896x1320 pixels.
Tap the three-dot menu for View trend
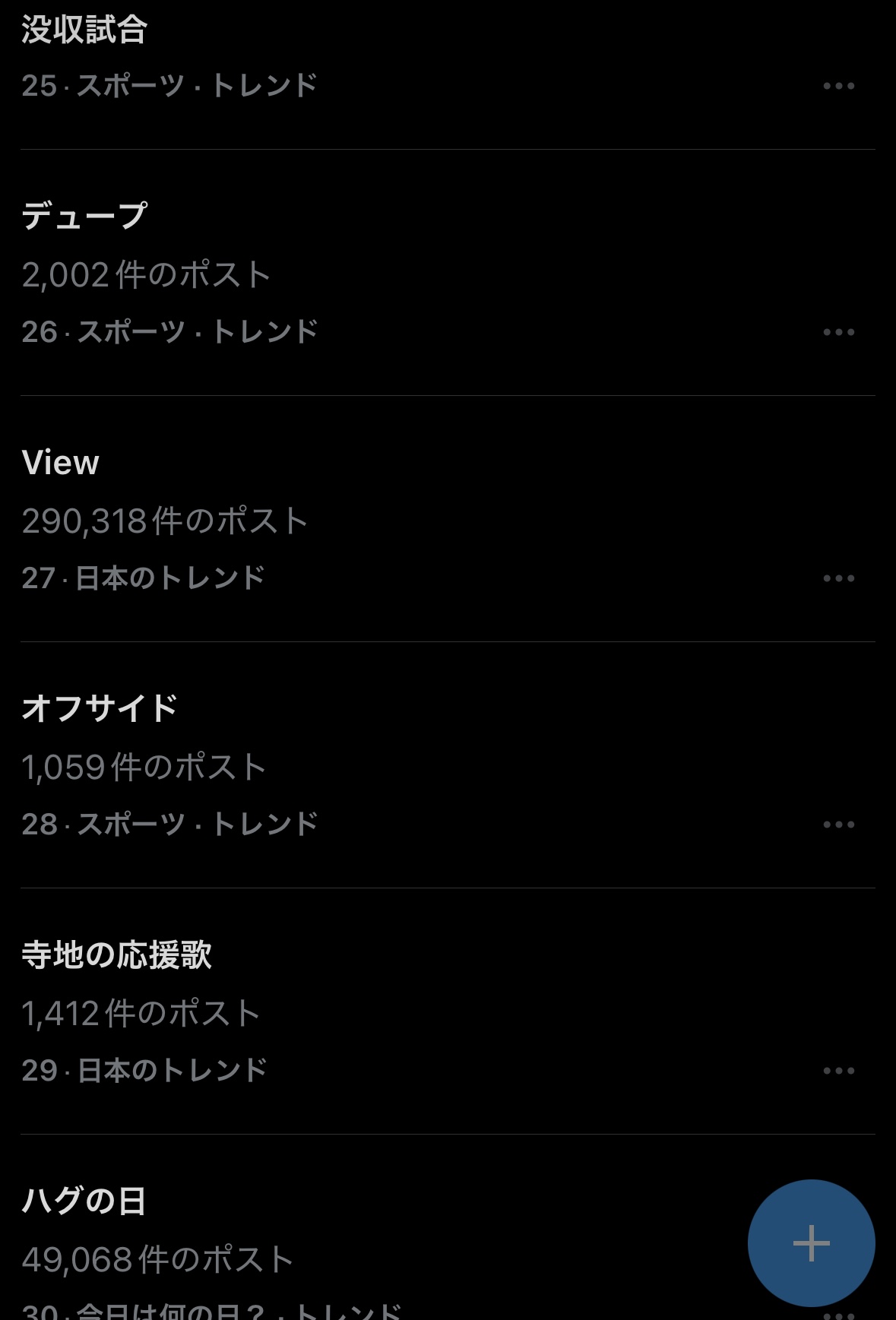tap(838, 578)
